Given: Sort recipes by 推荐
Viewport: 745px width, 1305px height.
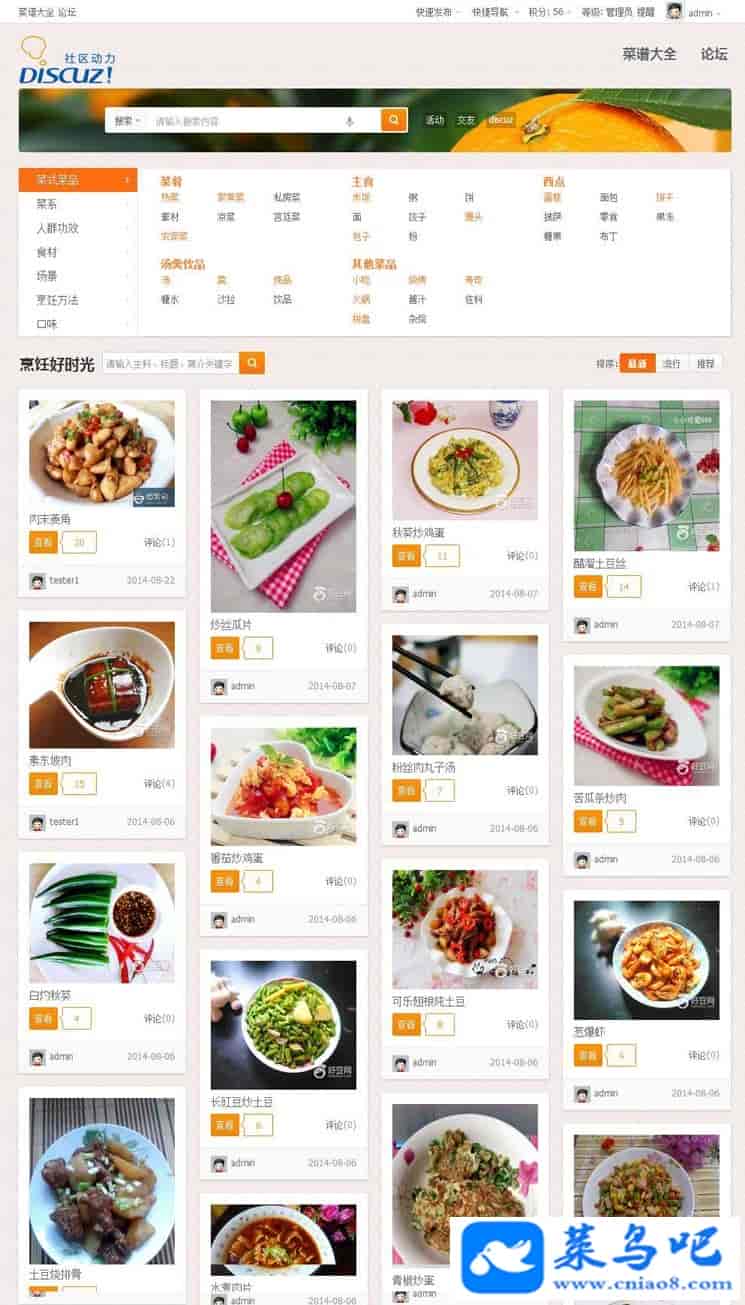Looking at the screenshot, I should pyautogui.click(x=705, y=363).
